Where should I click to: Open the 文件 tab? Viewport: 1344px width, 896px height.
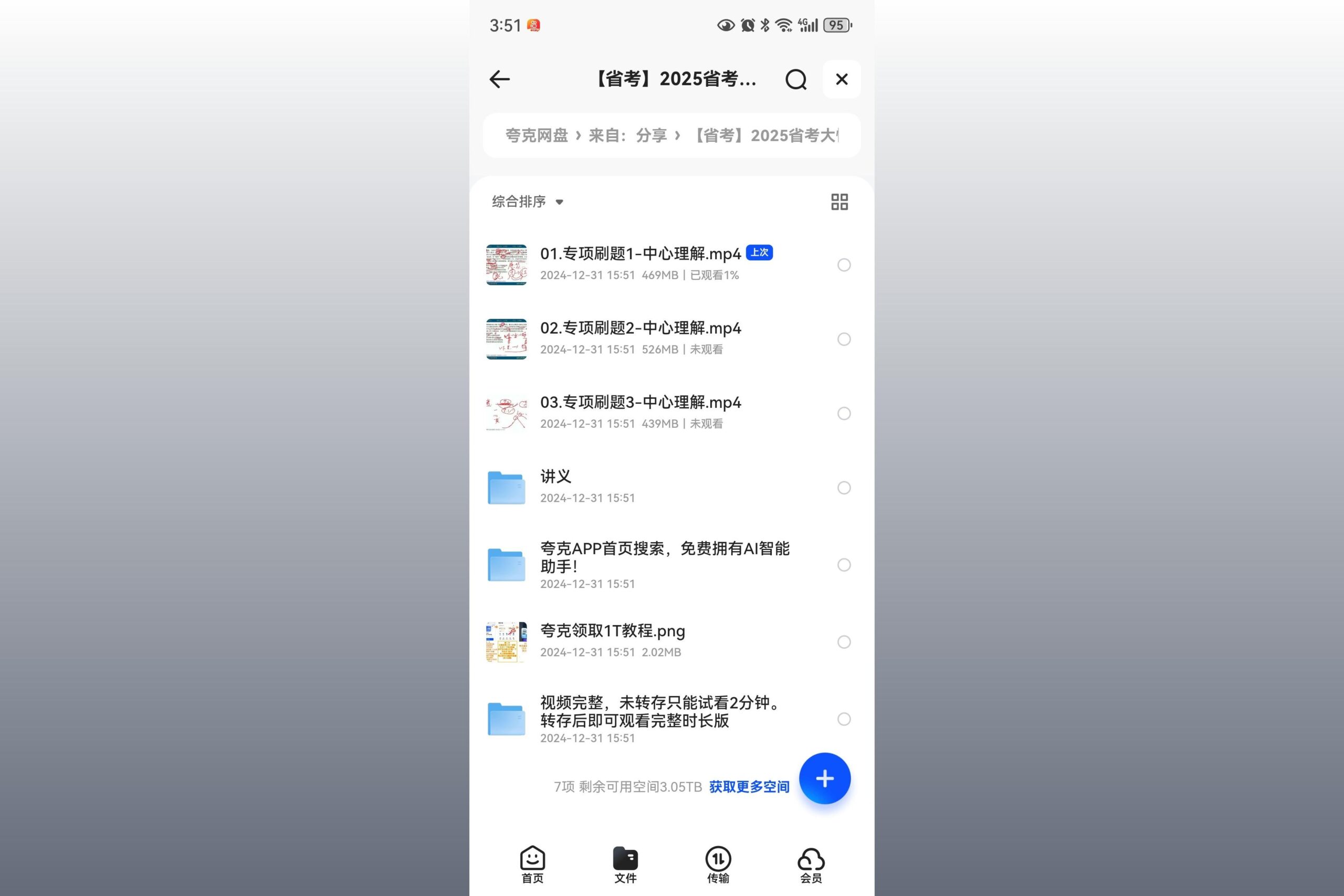(625, 865)
